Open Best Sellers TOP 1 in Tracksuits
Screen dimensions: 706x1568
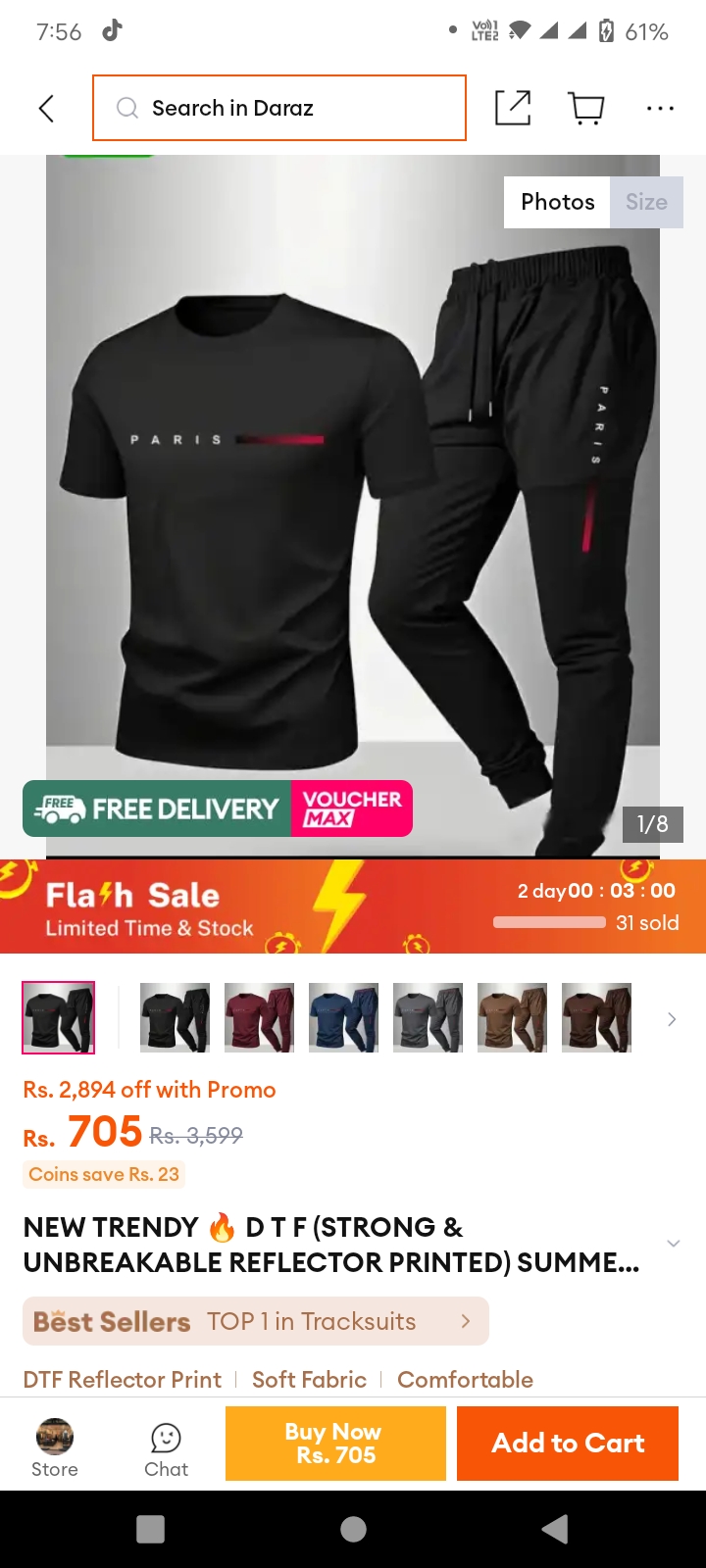pos(256,1321)
